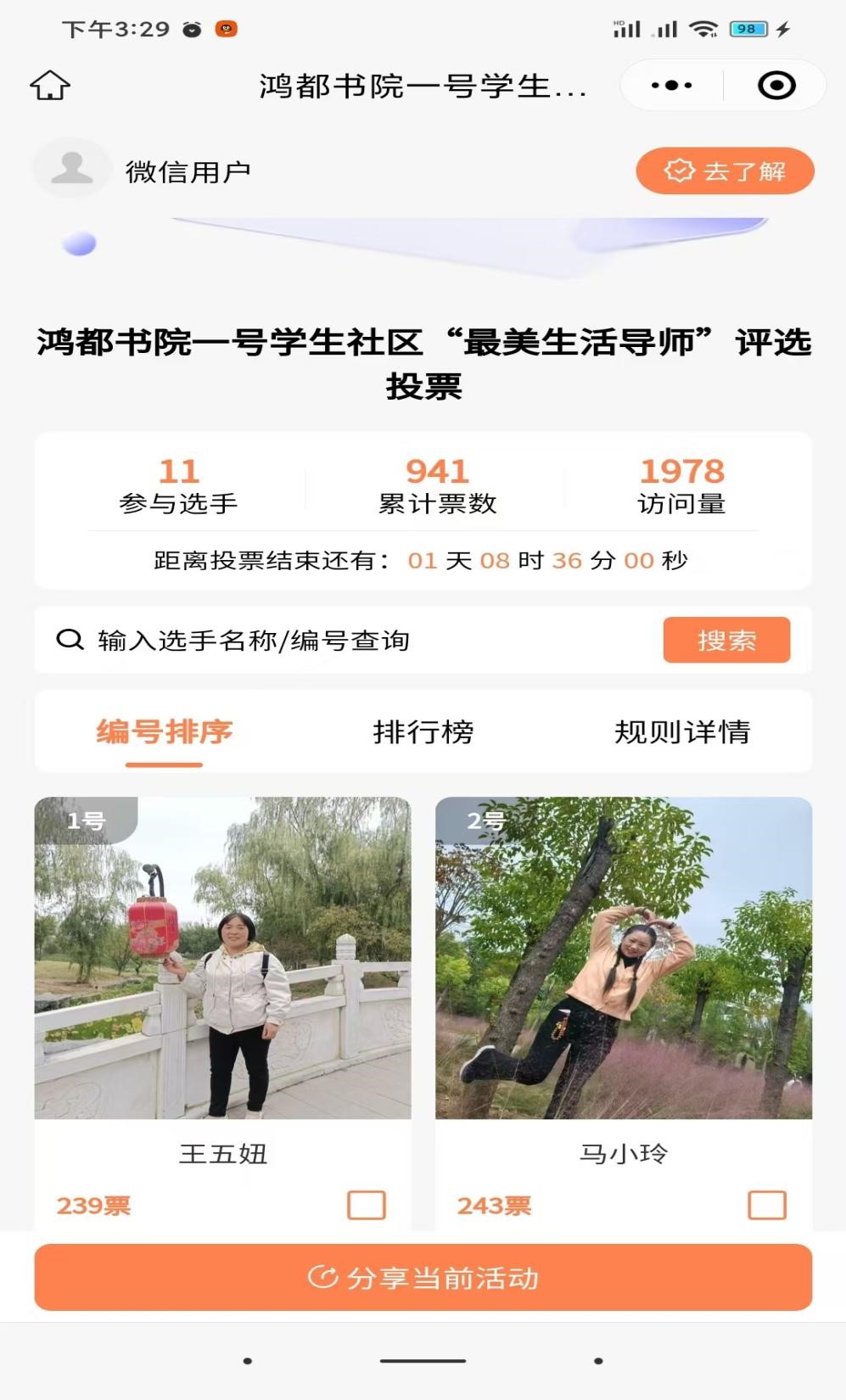Open the three-dot more menu
The image size is (846, 1400).
pyautogui.click(x=671, y=85)
